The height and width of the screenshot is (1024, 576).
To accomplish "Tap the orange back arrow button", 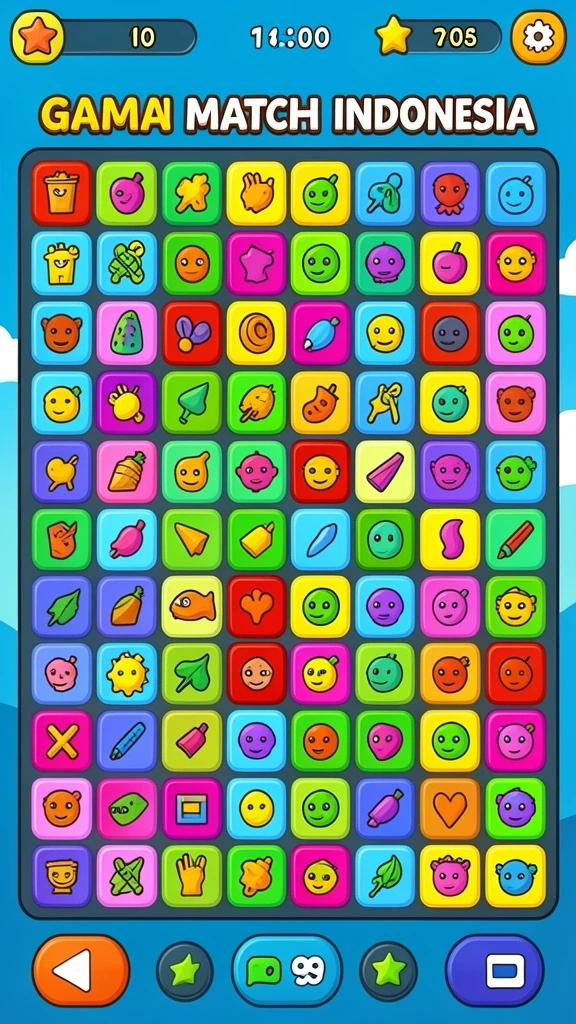I will click(x=81, y=970).
